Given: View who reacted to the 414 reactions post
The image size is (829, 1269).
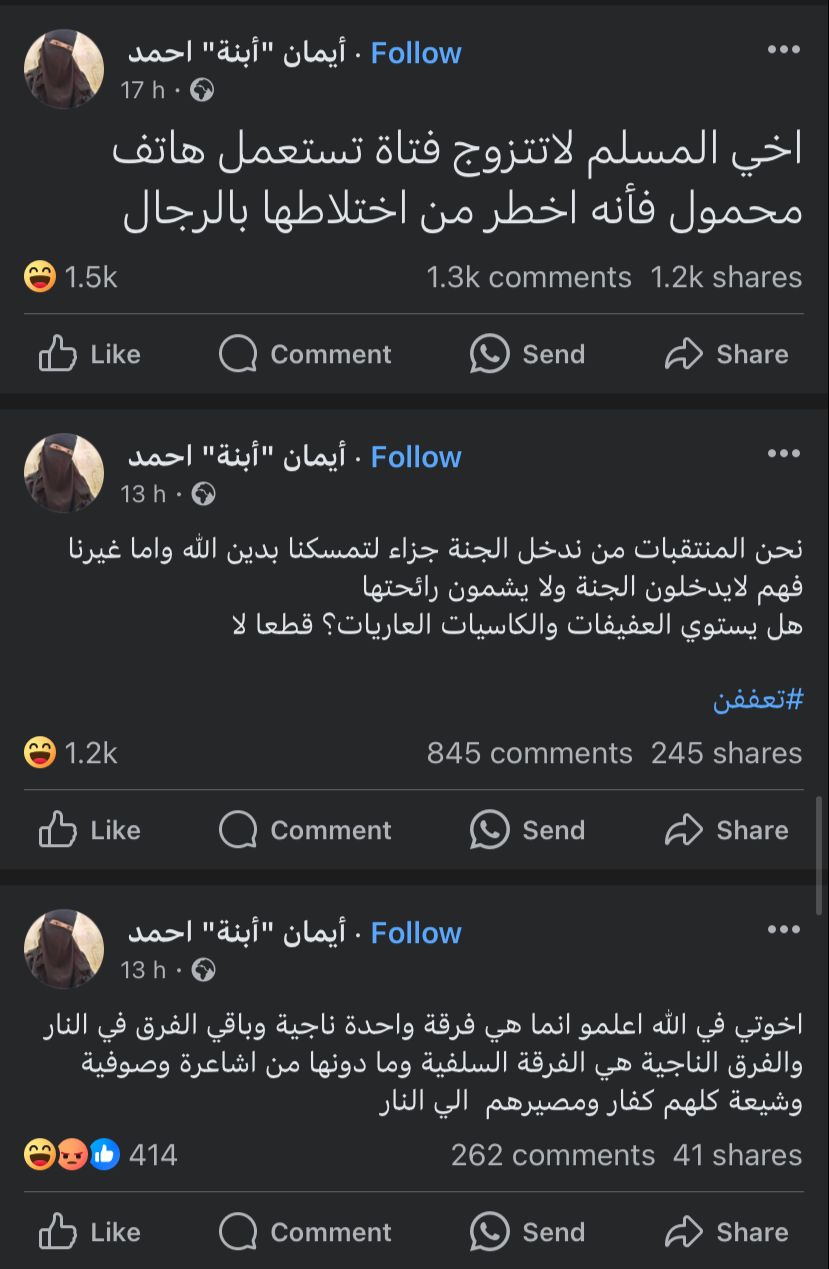Looking at the screenshot, I should click(100, 1155).
